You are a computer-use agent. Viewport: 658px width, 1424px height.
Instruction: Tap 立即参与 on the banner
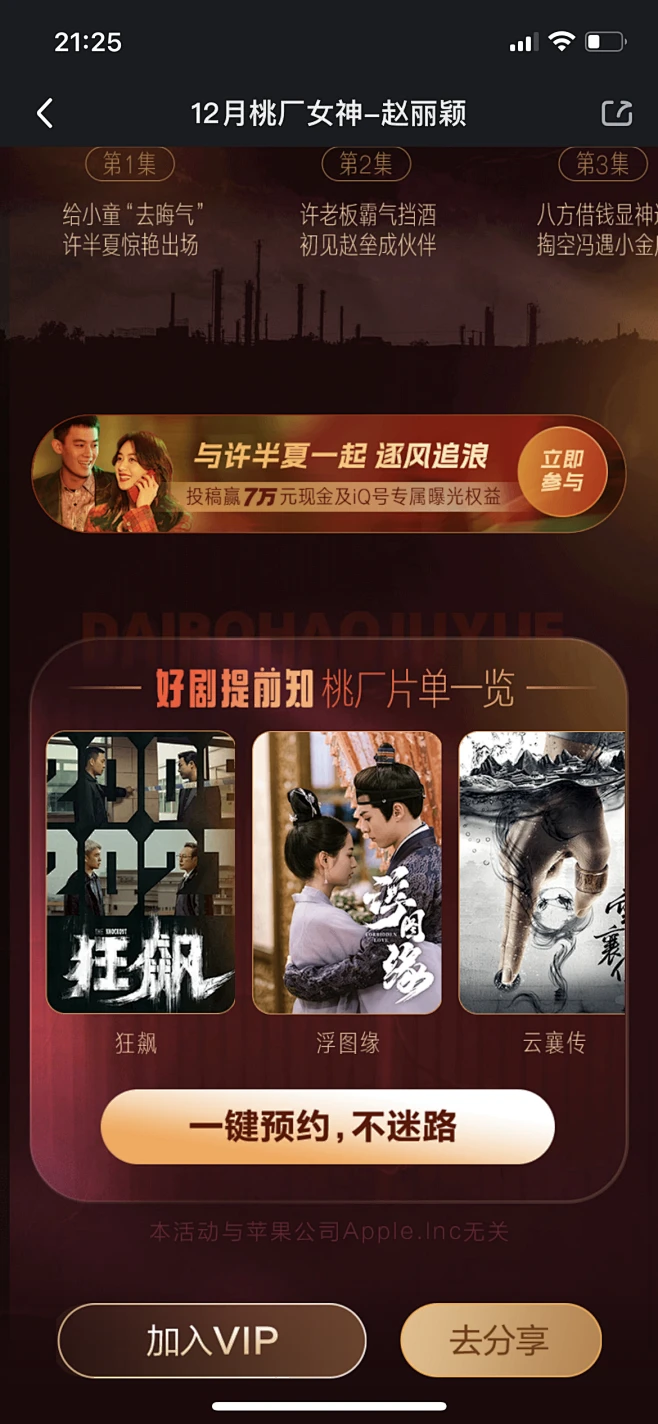point(562,472)
